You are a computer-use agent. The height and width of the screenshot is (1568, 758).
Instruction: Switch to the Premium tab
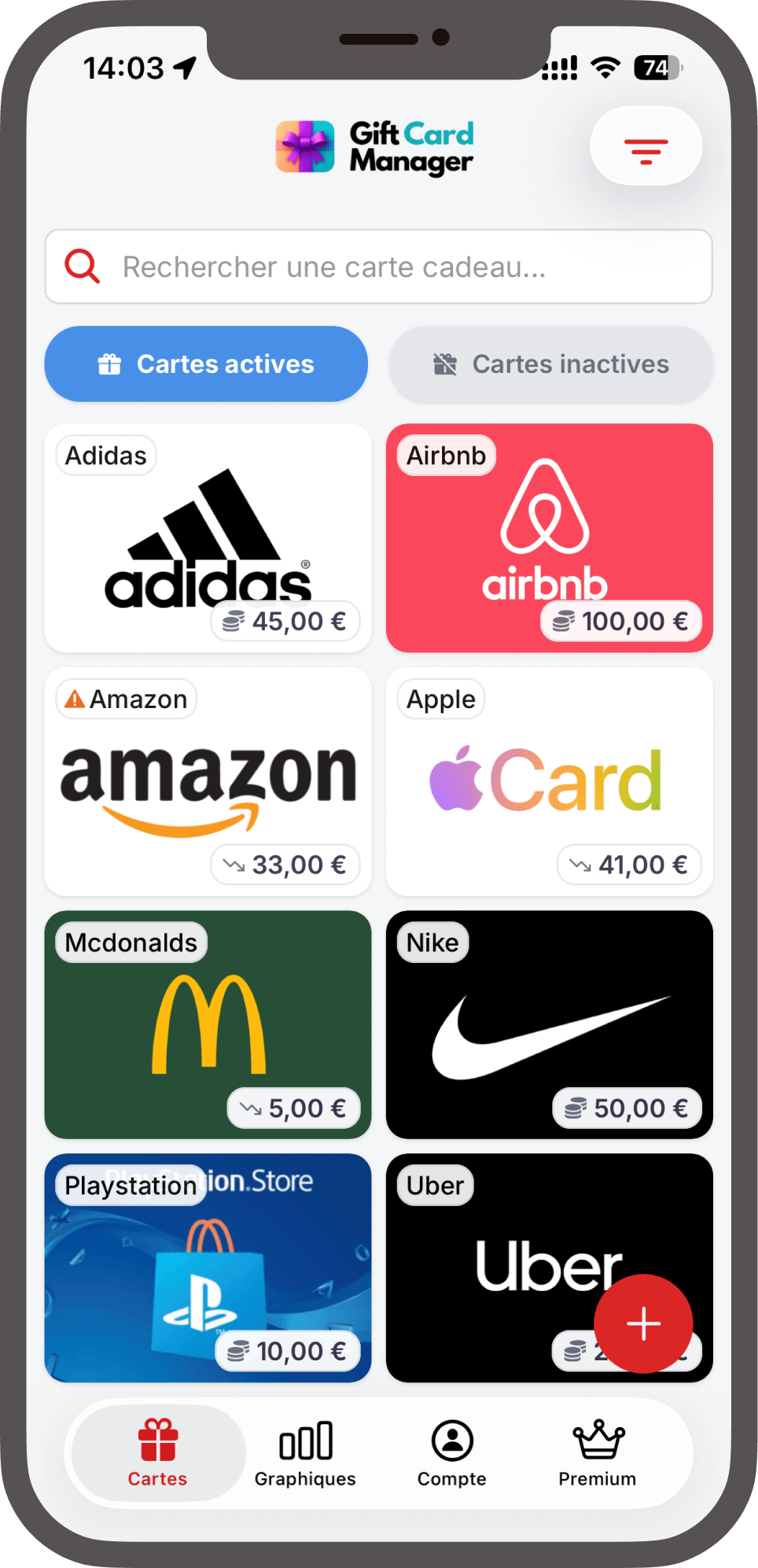[597, 1452]
